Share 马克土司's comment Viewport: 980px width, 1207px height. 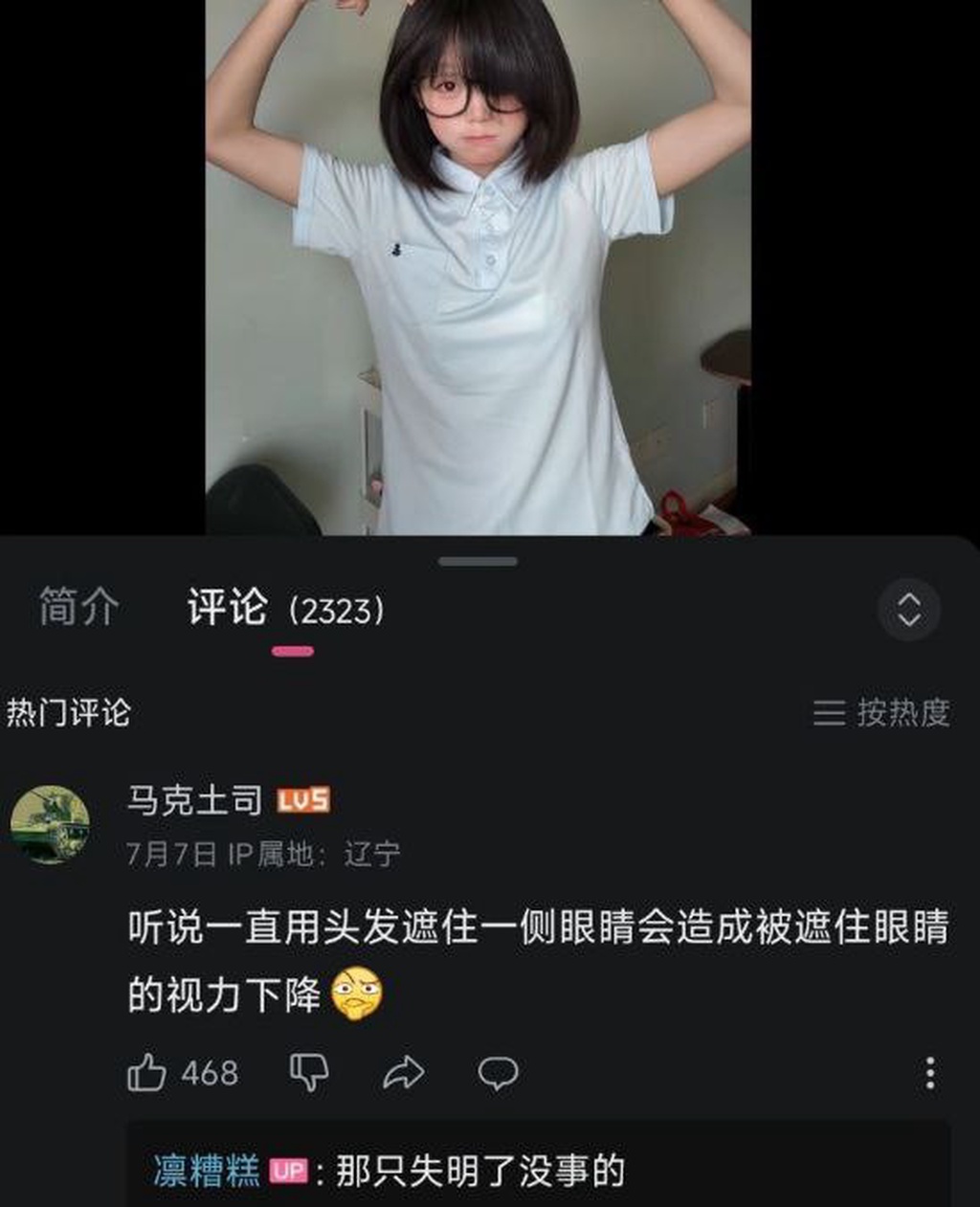(x=403, y=1072)
